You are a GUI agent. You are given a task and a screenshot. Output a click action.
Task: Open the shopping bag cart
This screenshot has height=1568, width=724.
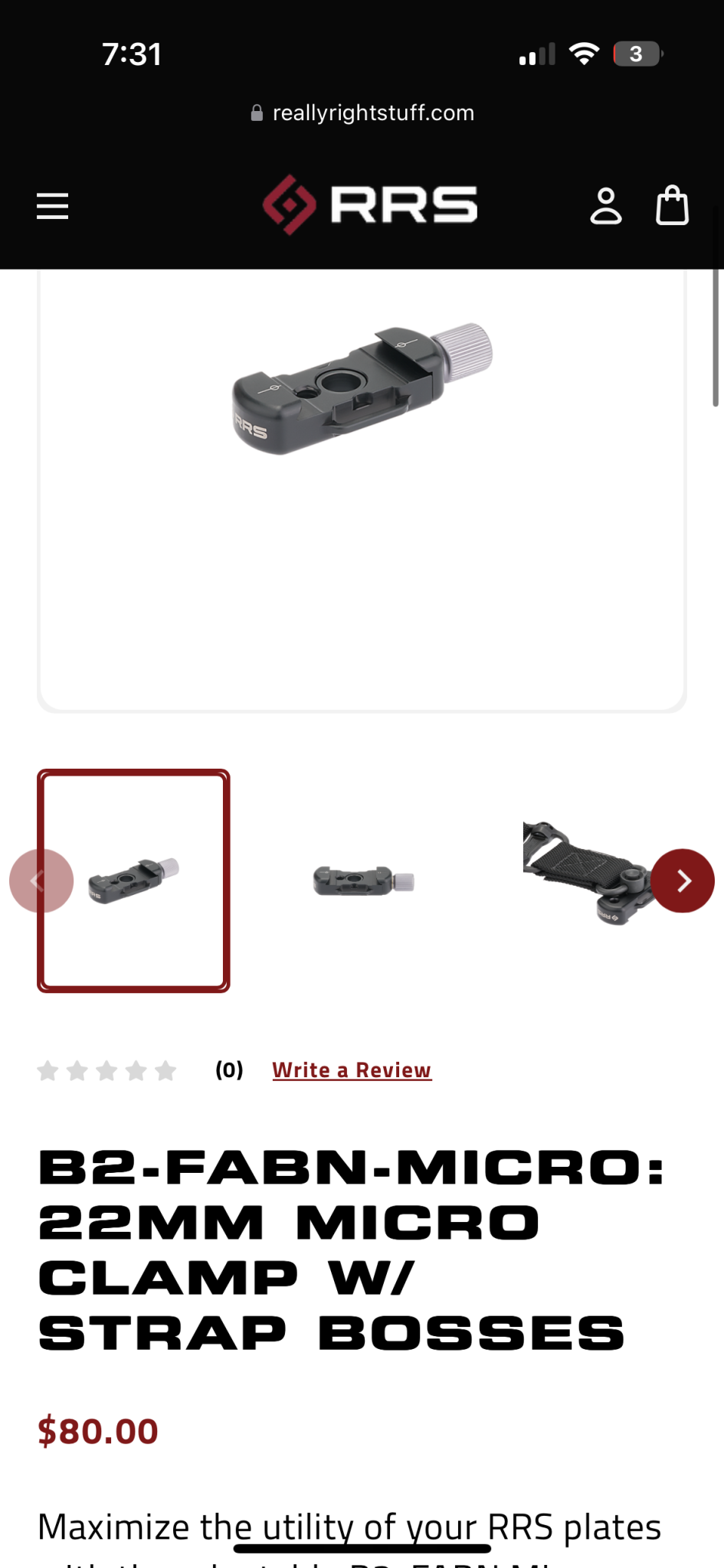672,206
